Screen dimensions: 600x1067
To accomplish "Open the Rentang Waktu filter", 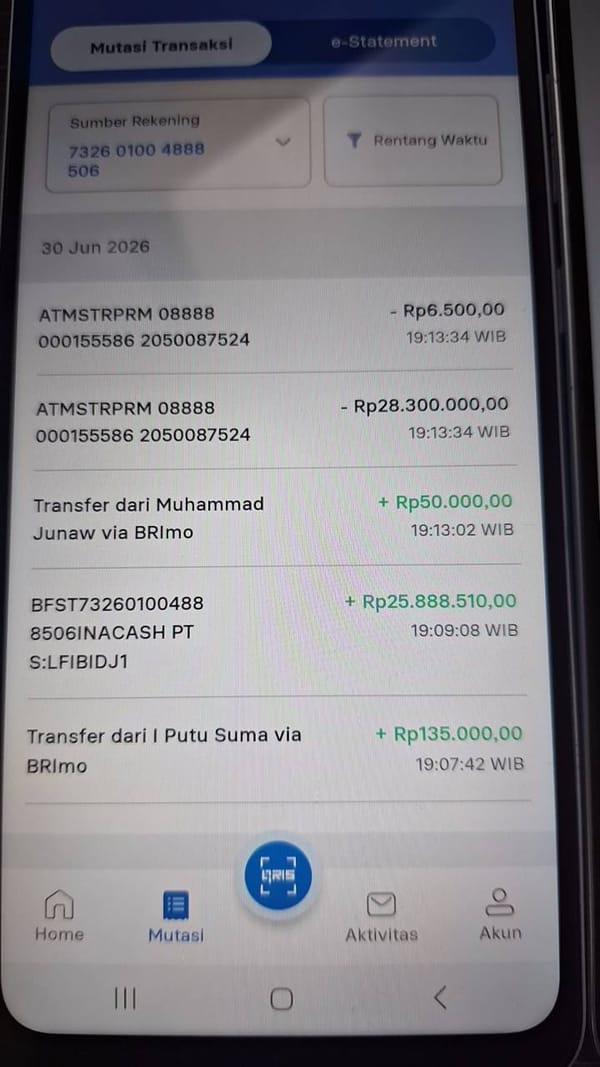I will pos(413,141).
